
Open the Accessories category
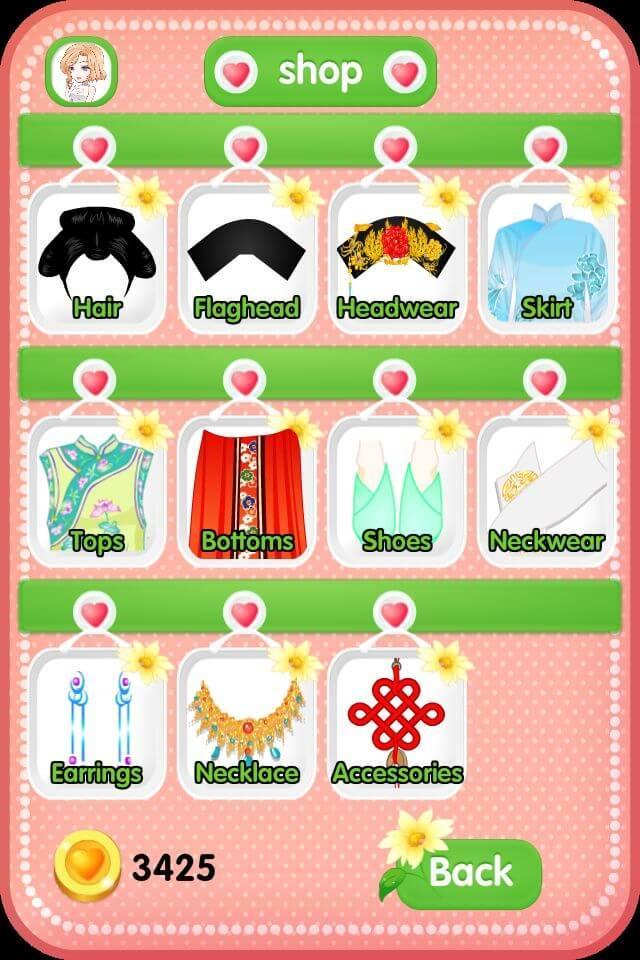coord(396,724)
